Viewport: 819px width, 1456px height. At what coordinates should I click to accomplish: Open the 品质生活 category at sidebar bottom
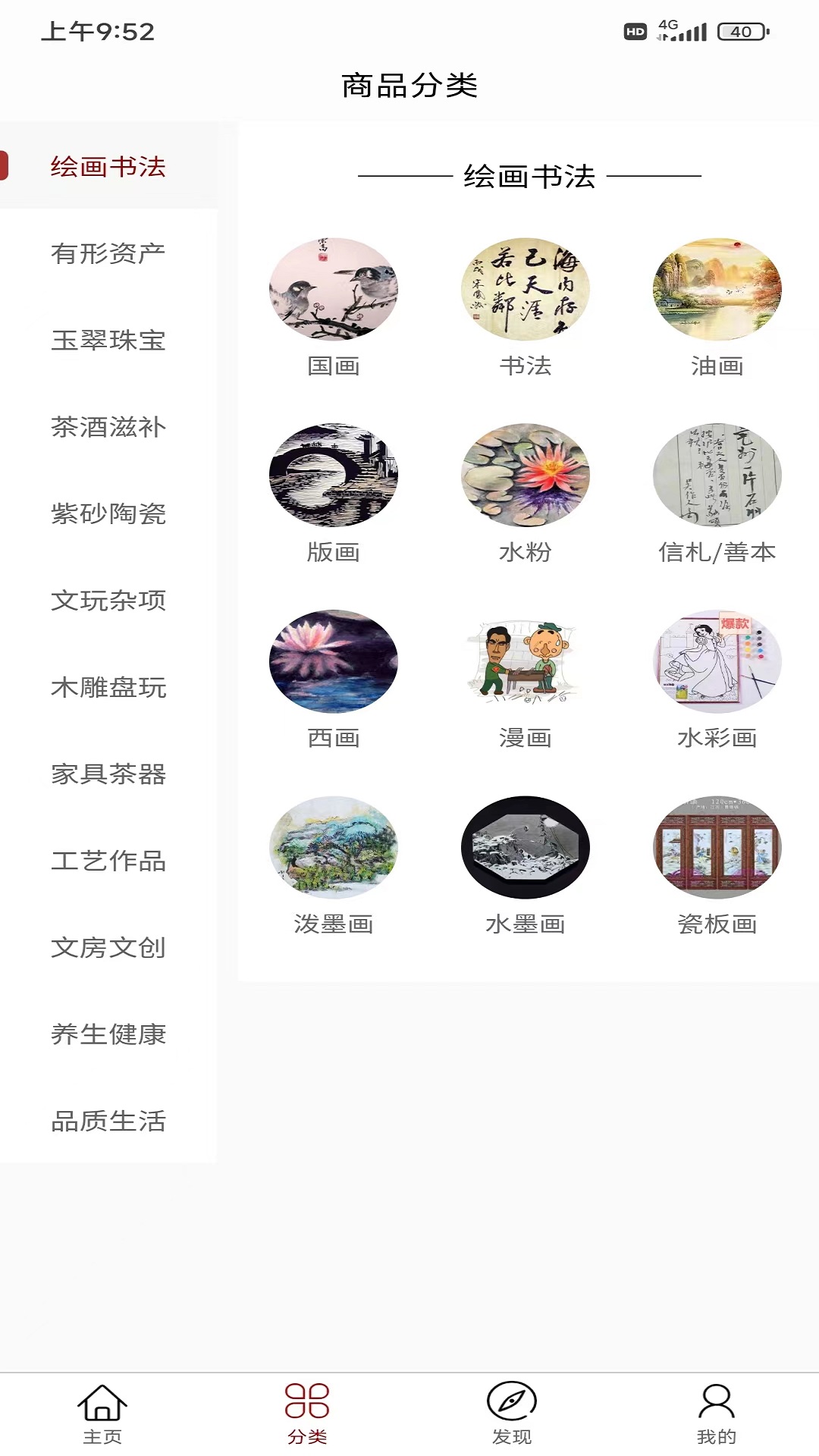108,1120
